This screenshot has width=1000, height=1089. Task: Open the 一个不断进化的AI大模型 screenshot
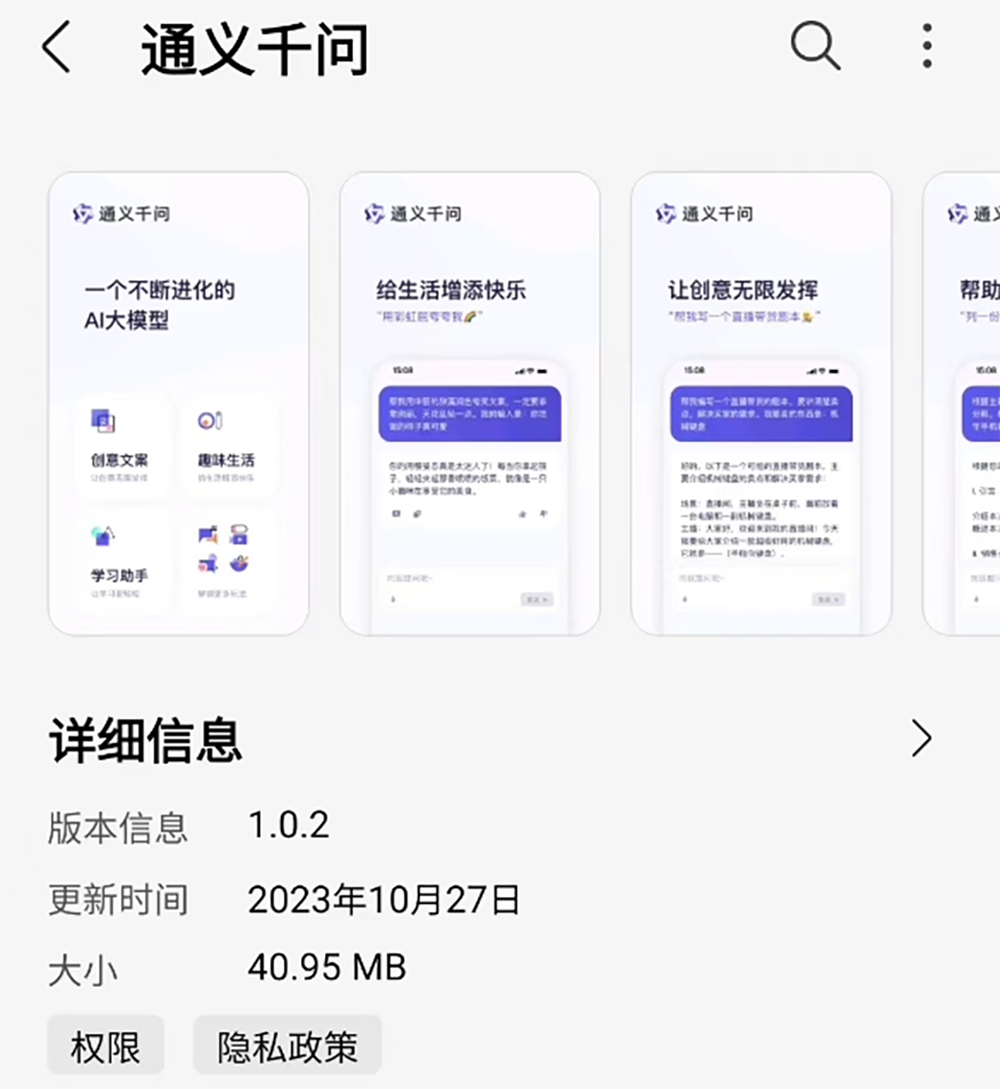click(178, 403)
